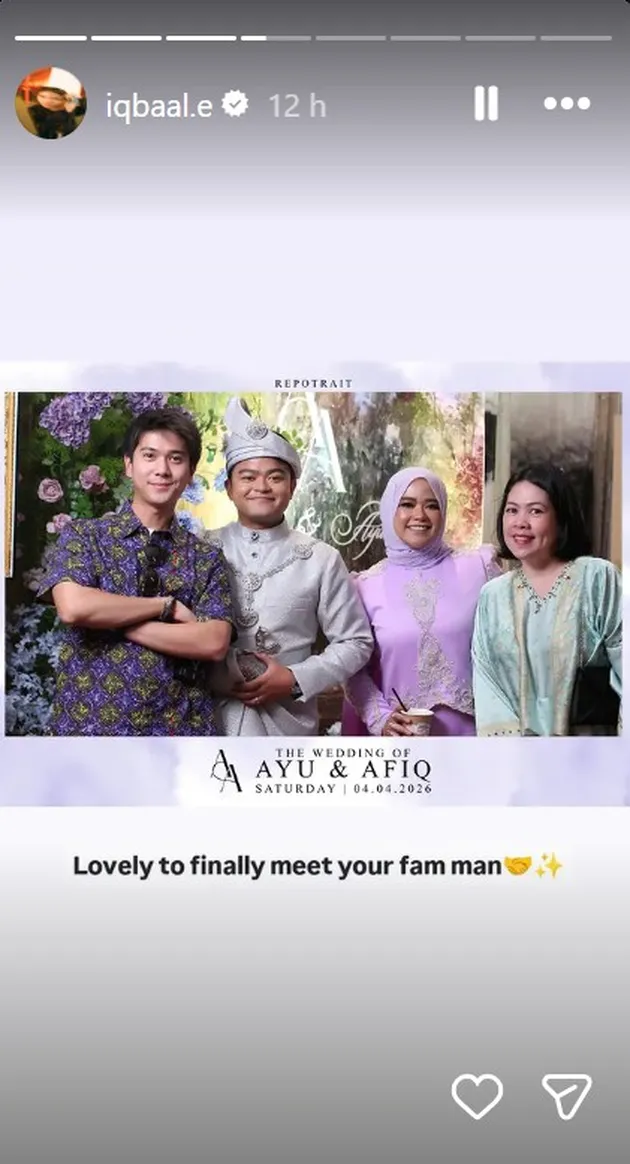Image resolution: width=630 pixels, height=1164 pixels.
Task: Open the three-dot overflow menu
Action: (x=567, y=103)
